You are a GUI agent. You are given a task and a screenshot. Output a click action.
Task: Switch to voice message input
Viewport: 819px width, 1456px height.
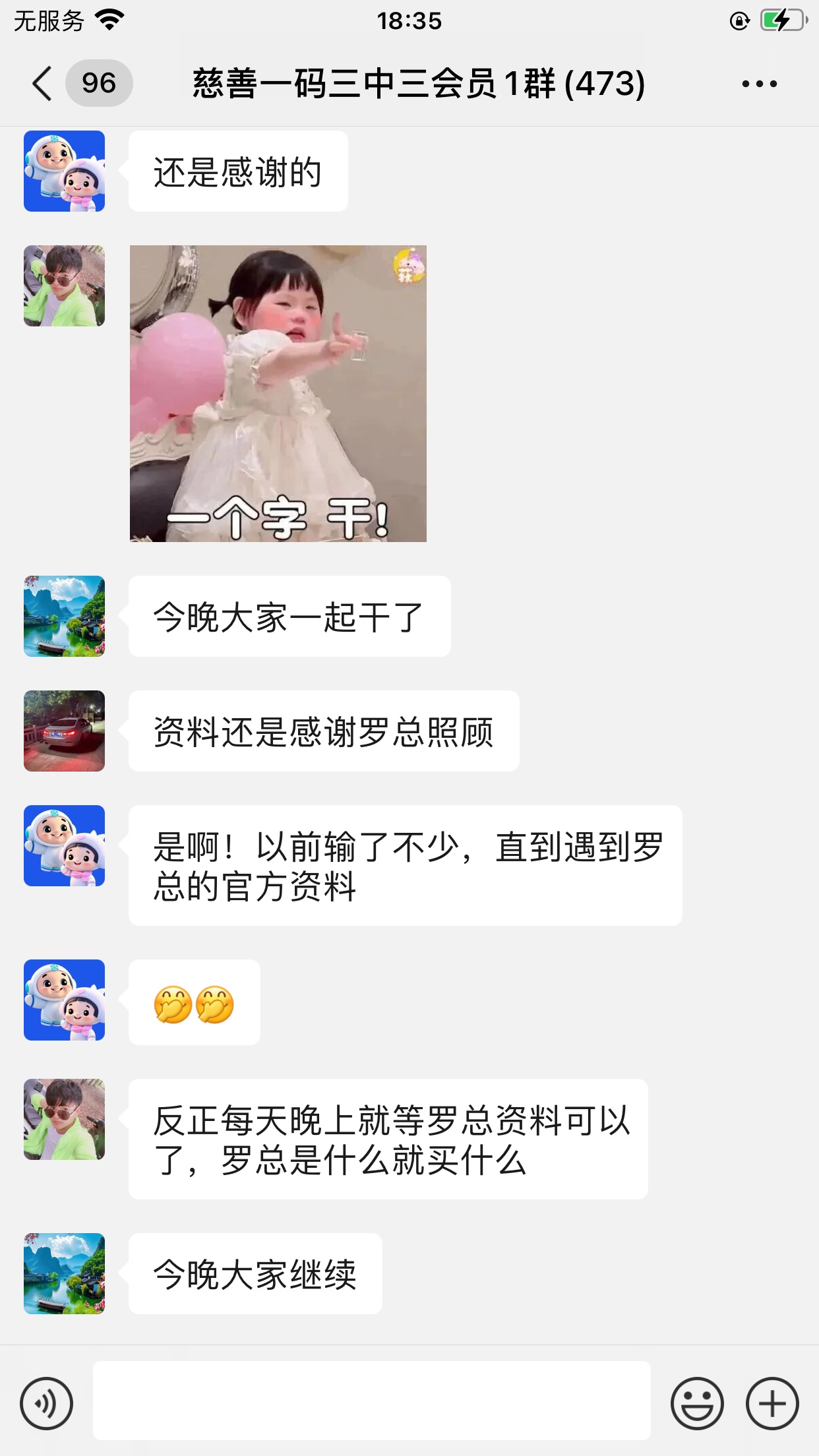point(46,1403)
